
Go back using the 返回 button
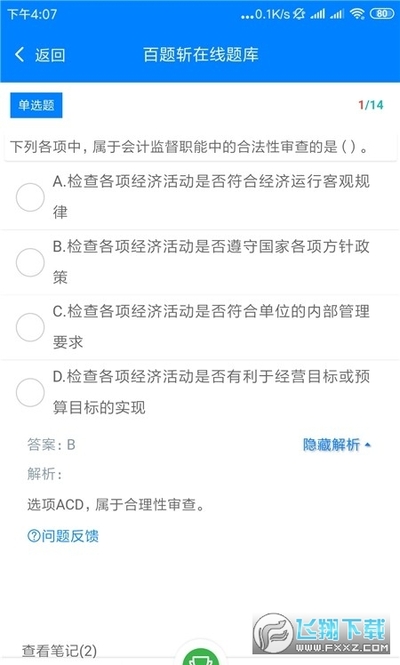click(39, 55)
